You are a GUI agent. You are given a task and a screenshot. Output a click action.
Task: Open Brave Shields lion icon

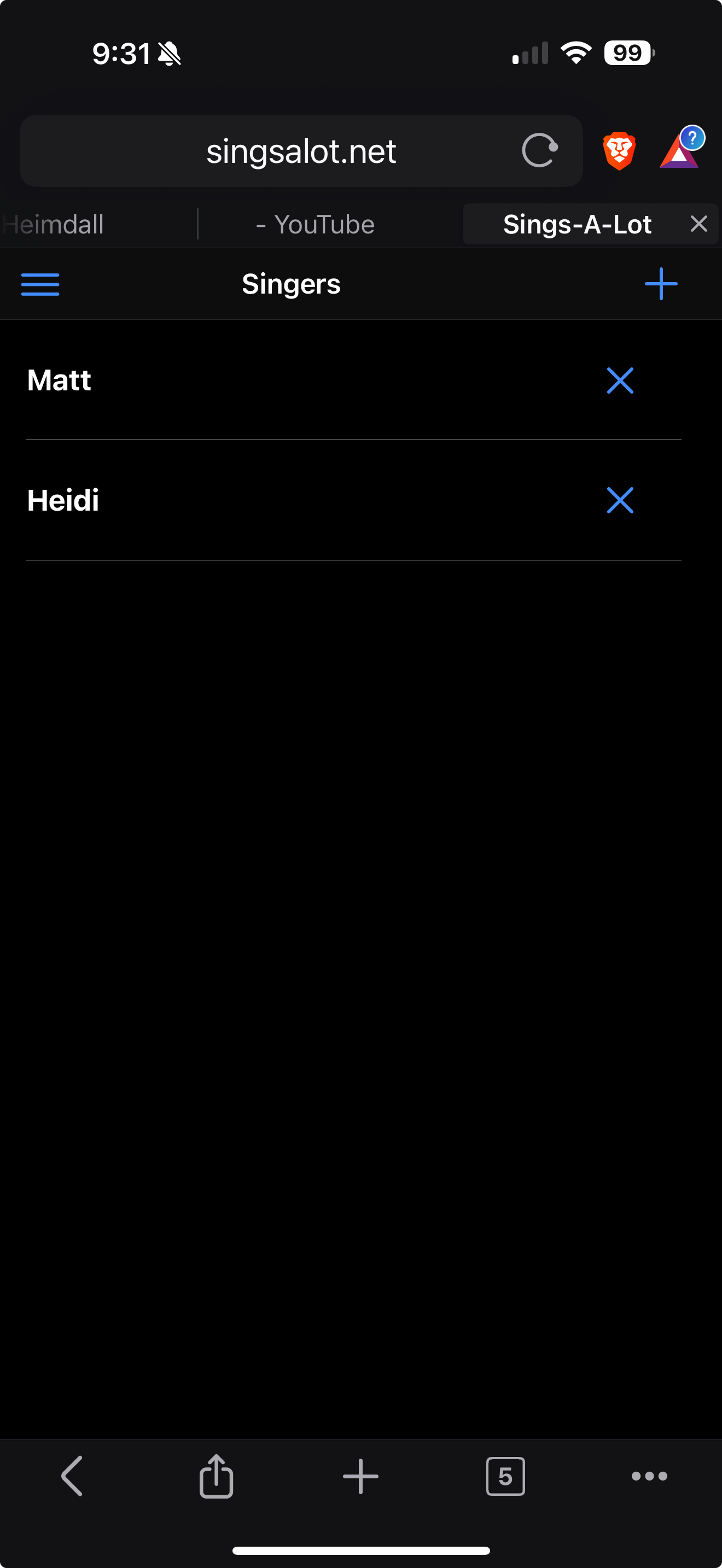coord(619,150)
